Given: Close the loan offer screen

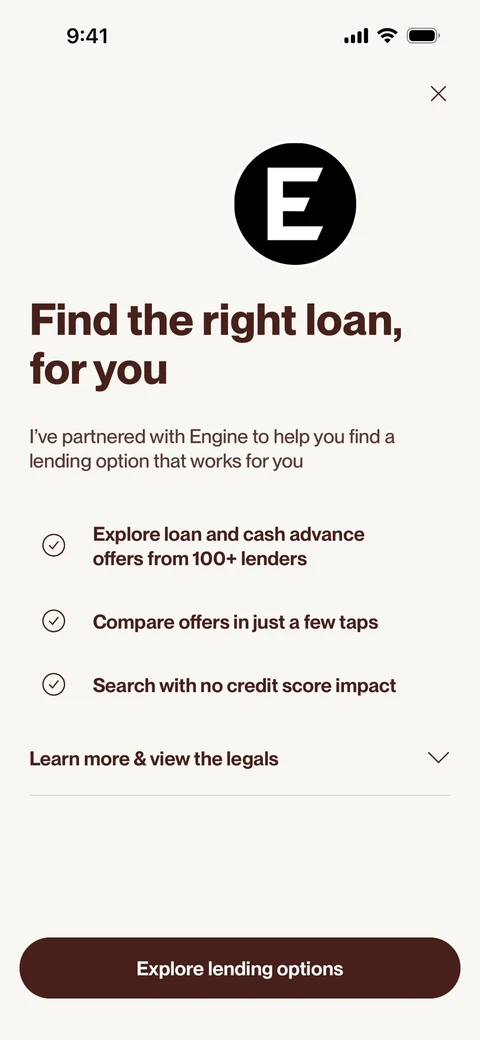Looking at the screenshot, I should pyautogui.click(x=438, y=94).
